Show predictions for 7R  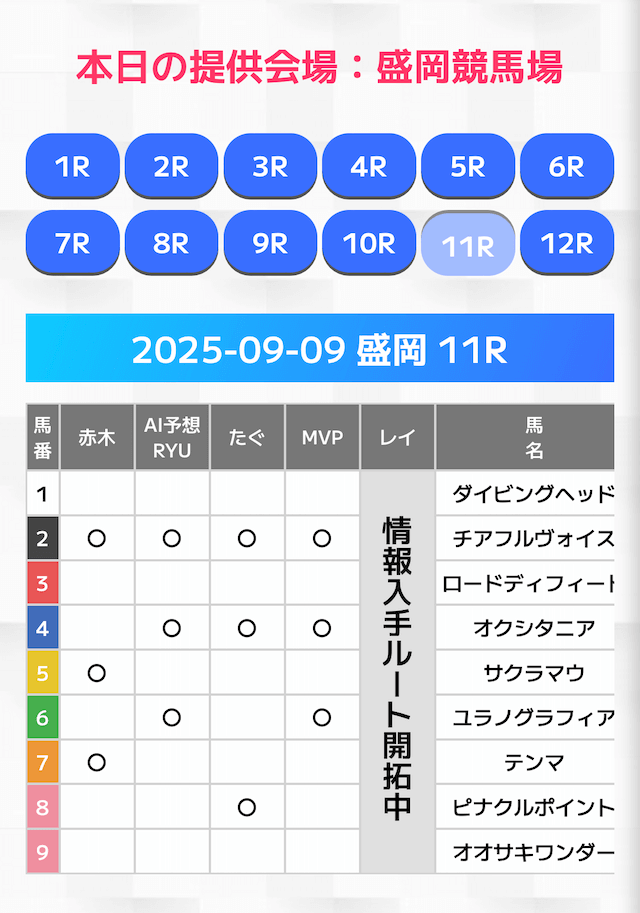72,243
